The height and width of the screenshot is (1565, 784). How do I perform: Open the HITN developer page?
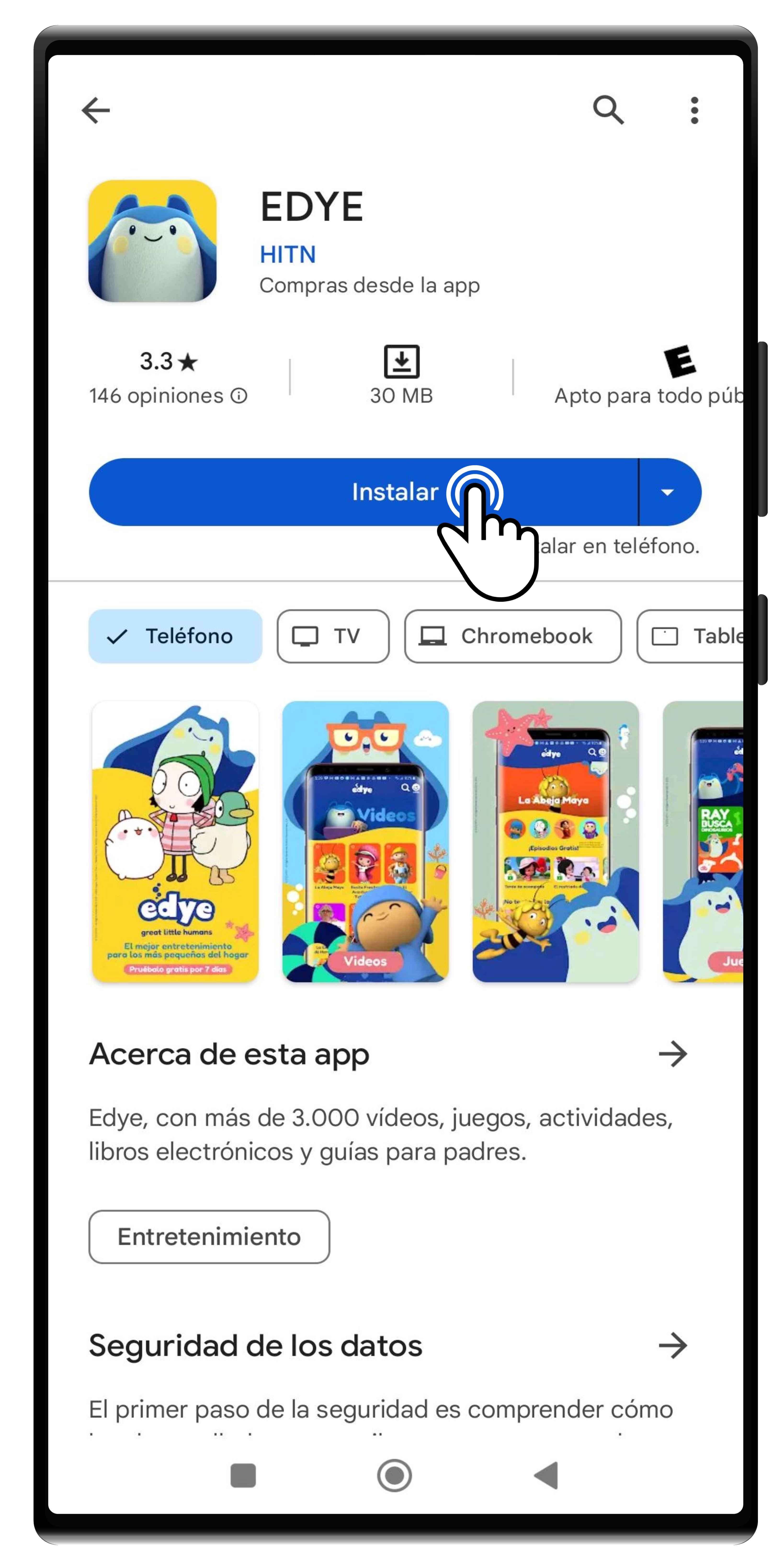[287, 254]
